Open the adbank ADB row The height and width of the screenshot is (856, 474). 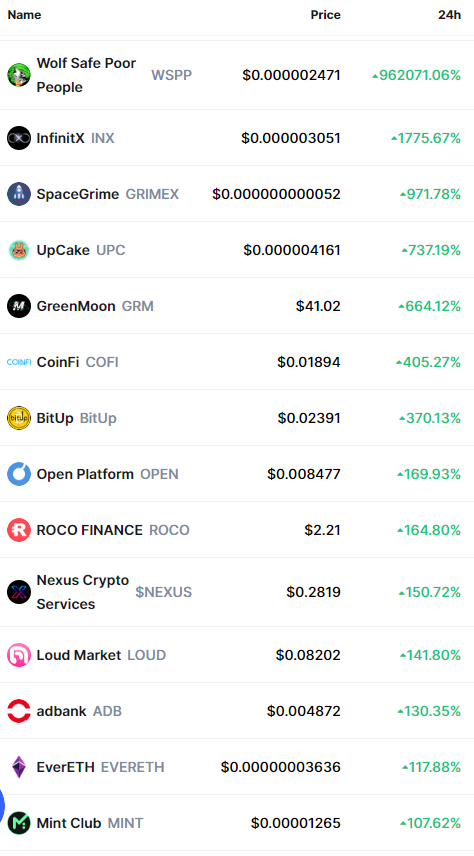pos(237,711)
